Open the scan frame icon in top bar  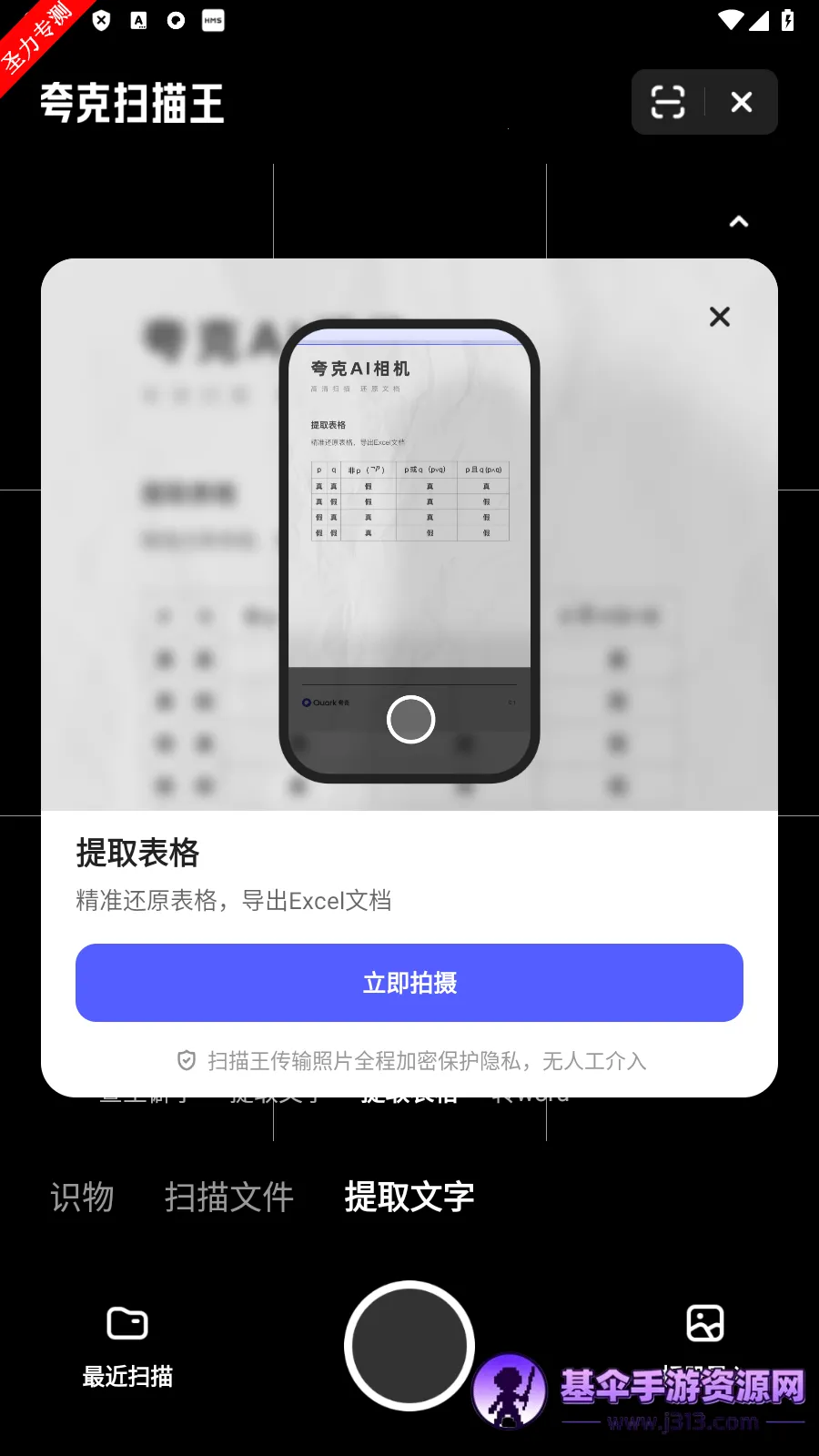point(668,102)
